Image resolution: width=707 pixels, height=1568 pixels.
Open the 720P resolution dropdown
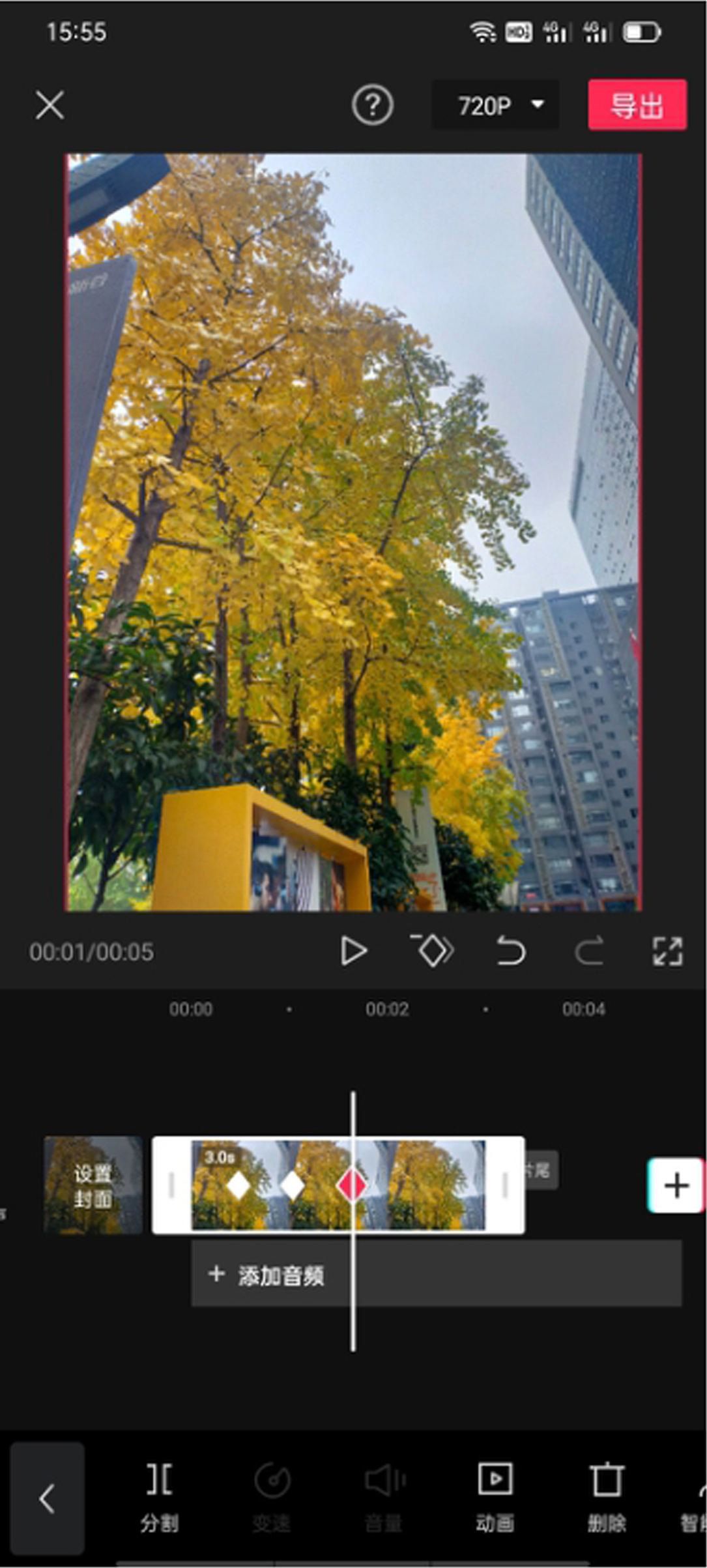(496, 105)
